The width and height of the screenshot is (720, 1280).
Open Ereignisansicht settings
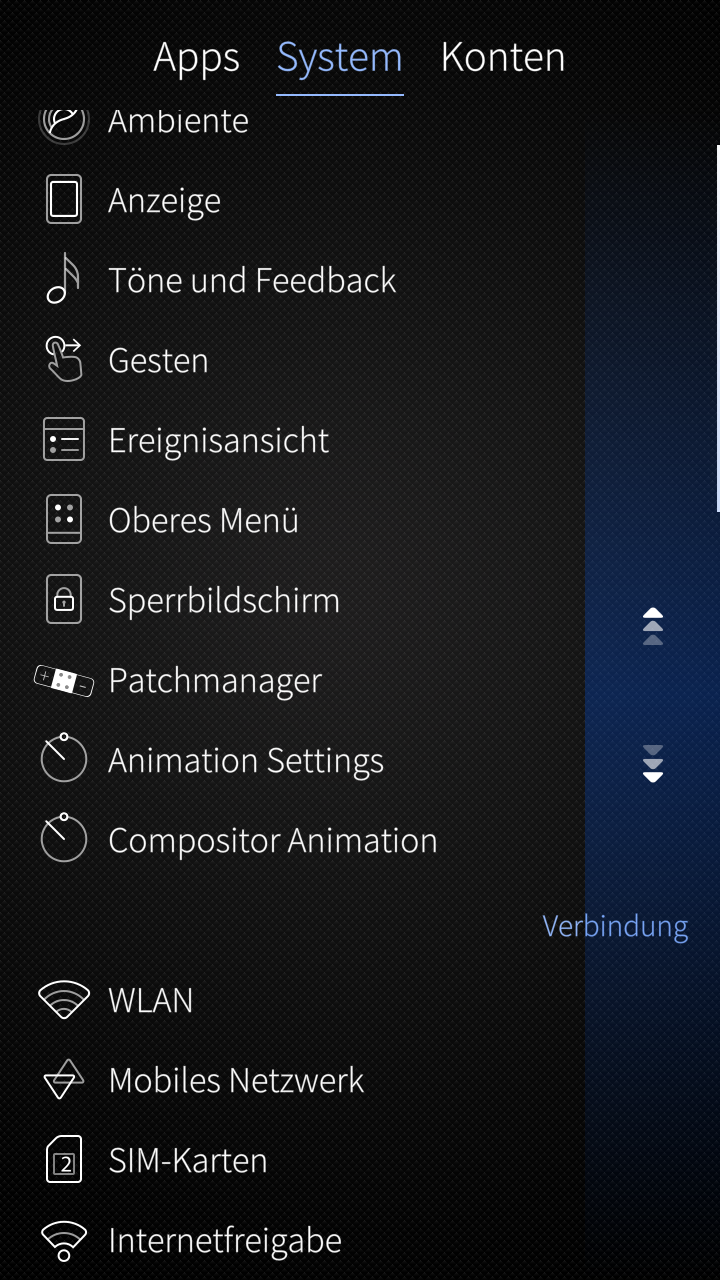click(218, 440)
